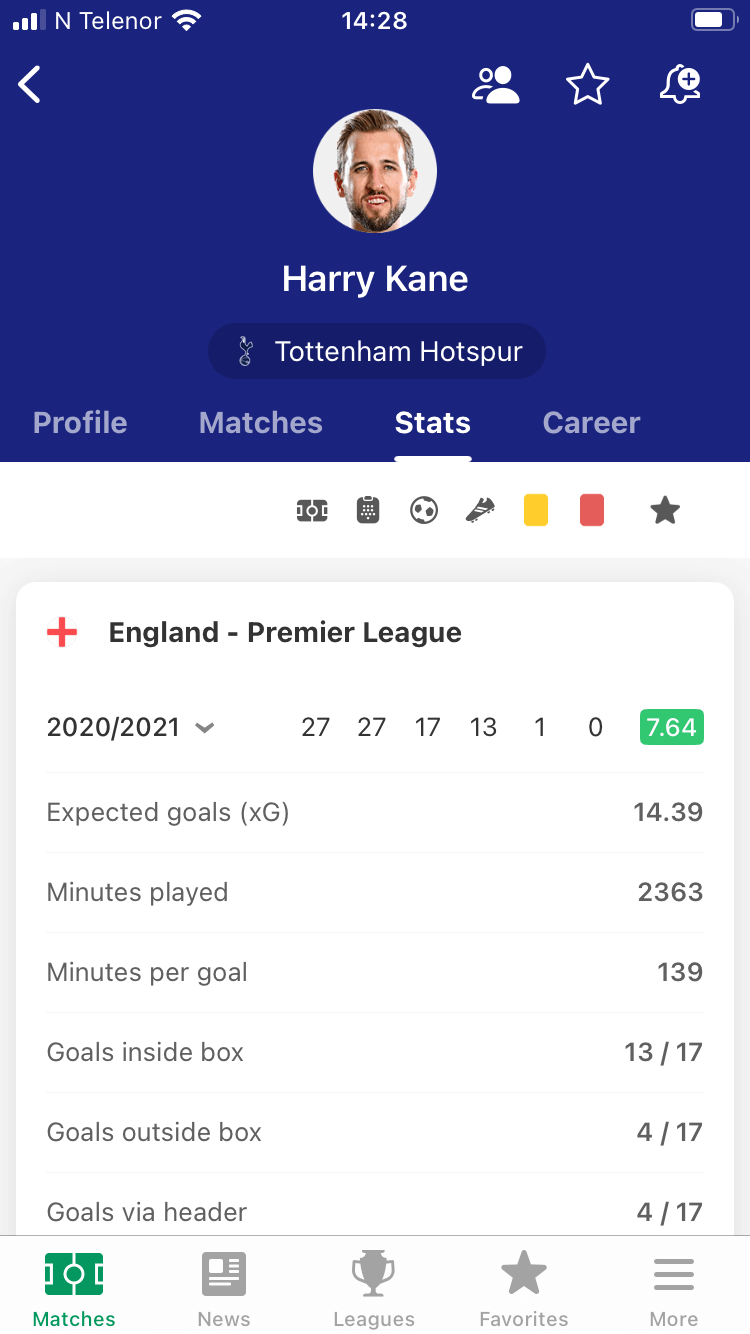Select the matches played stat icon
Image resolution: width=750 pixels, height=1334 pixels.
click(x=311, y=509)
